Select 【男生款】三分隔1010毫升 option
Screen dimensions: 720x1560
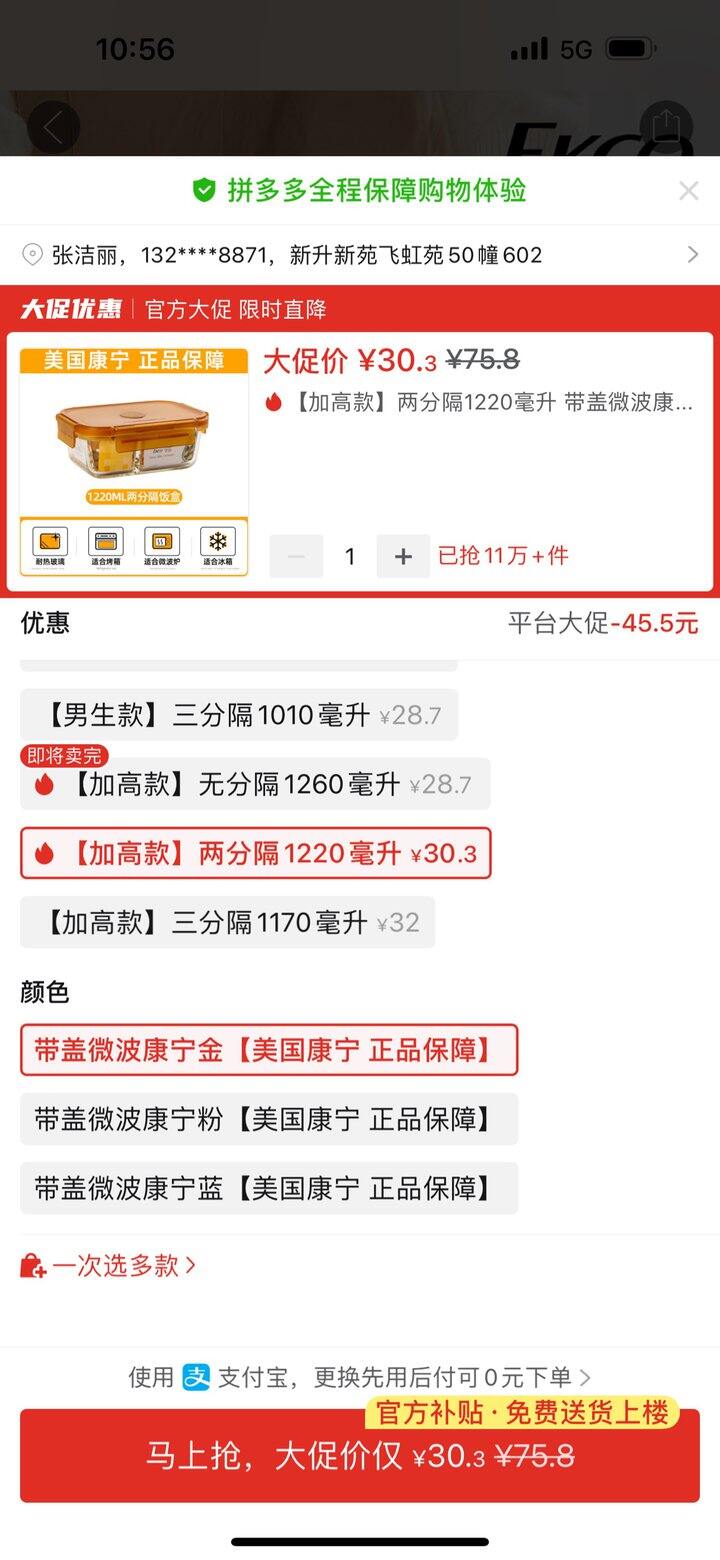pos(239,715)
